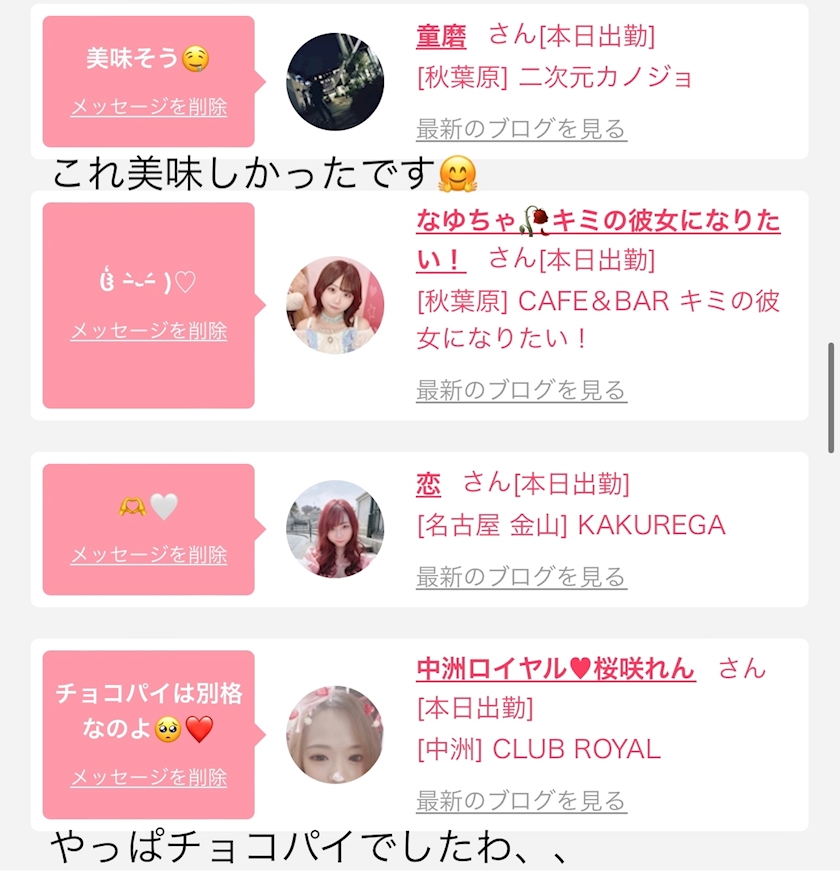
Task: View 桜咲れん's latest blog
Action: (x=521, y=801)
